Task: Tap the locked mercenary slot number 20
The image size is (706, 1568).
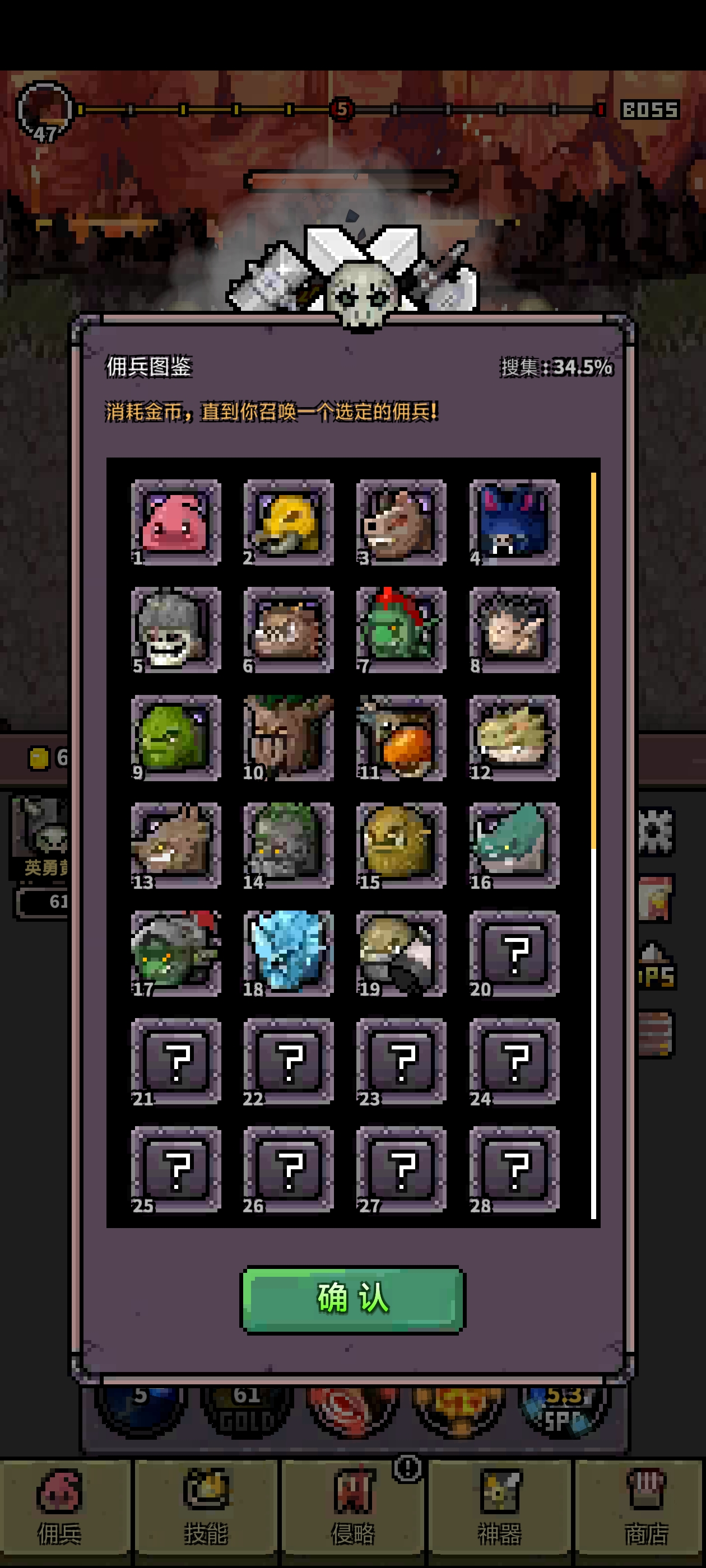Action: coord(513,953)
